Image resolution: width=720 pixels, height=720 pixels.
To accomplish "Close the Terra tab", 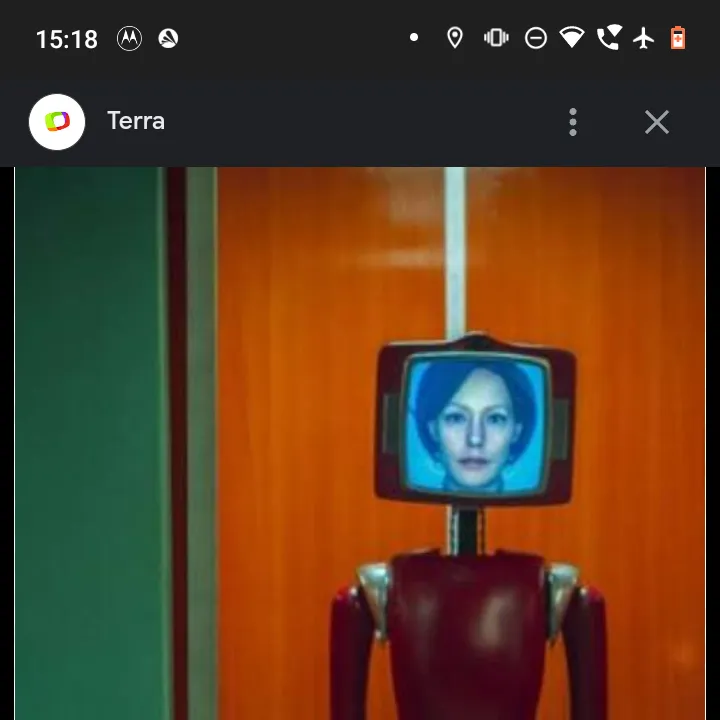I will (x=656, y=122).
